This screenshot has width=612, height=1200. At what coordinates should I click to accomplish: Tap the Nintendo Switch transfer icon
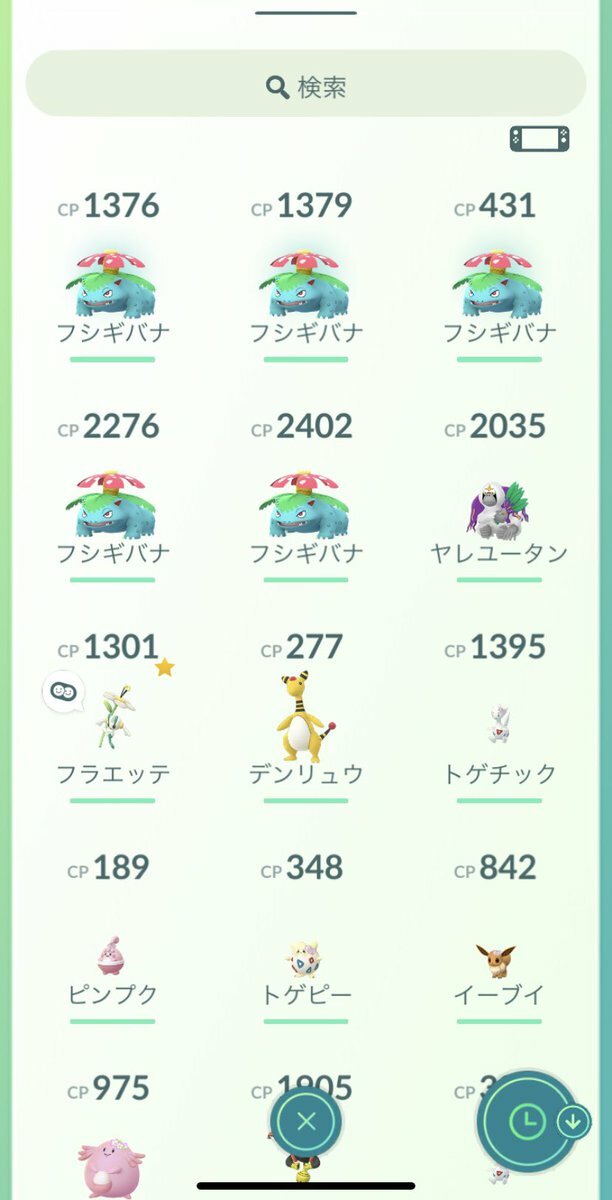coord(540,138)
